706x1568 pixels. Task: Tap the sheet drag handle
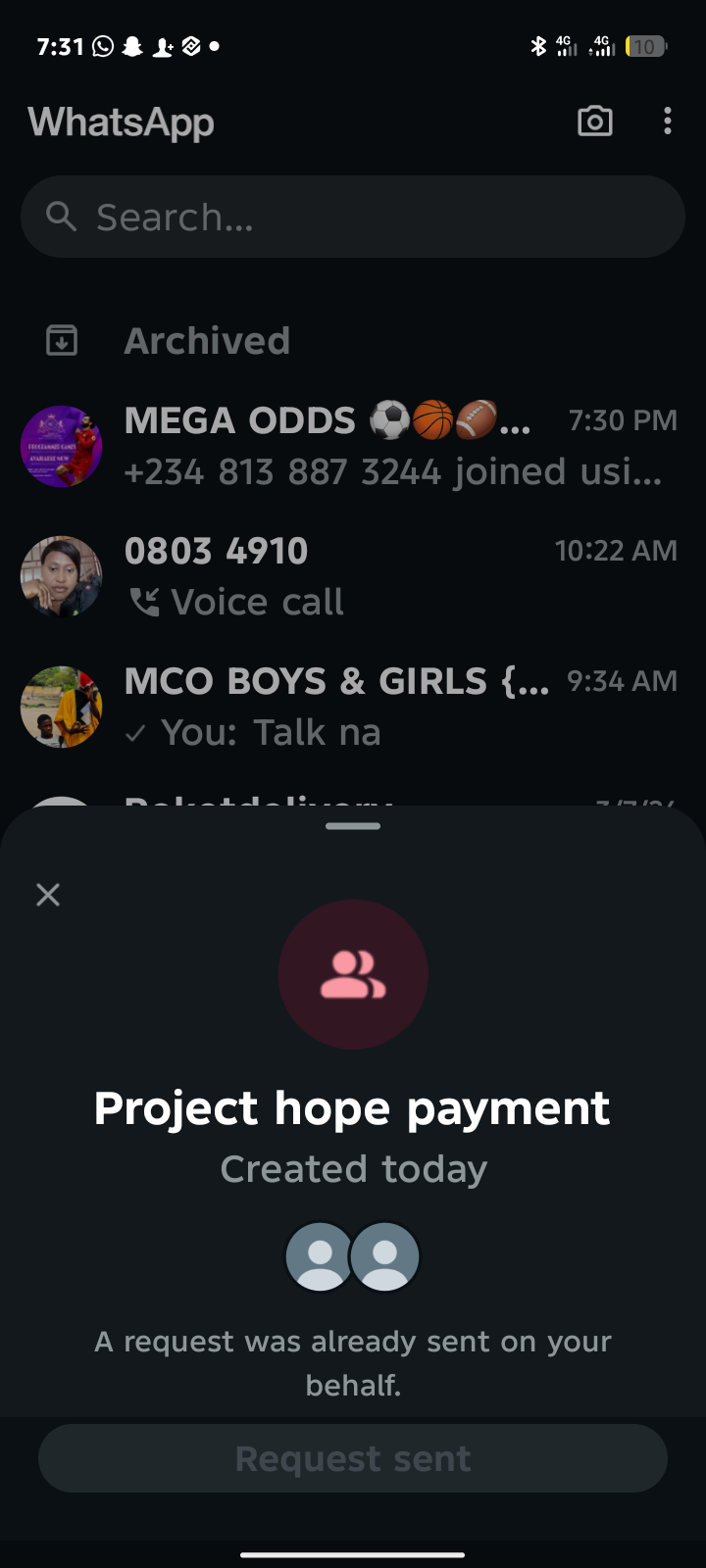tap(353, 826)
